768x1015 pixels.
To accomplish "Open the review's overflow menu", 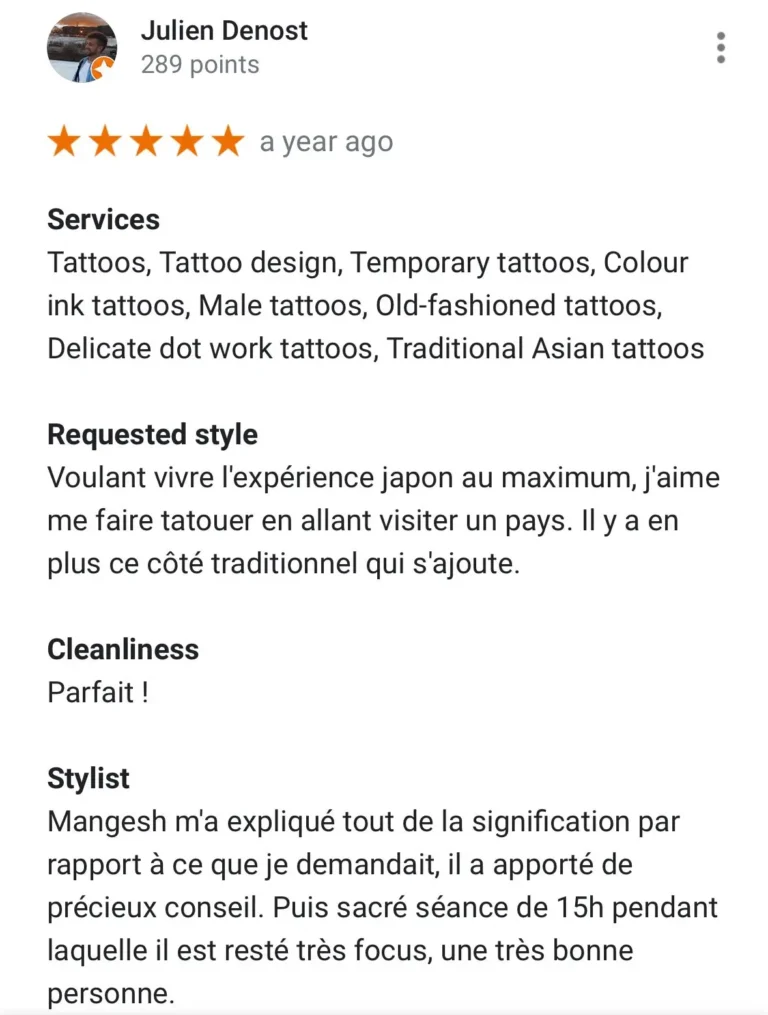I will tap(720, 48).
